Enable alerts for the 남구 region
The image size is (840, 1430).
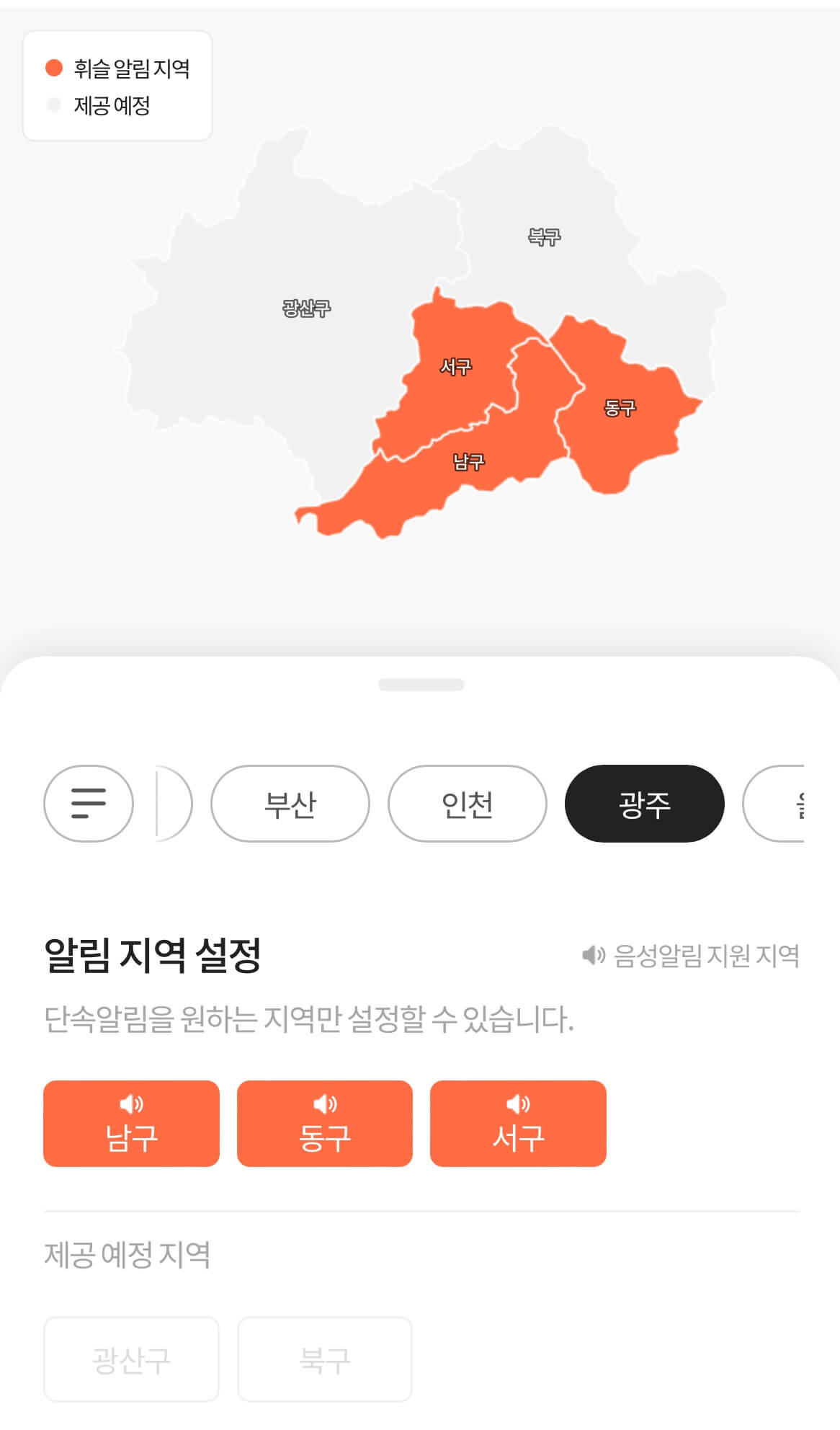[x=131, y=1123]
